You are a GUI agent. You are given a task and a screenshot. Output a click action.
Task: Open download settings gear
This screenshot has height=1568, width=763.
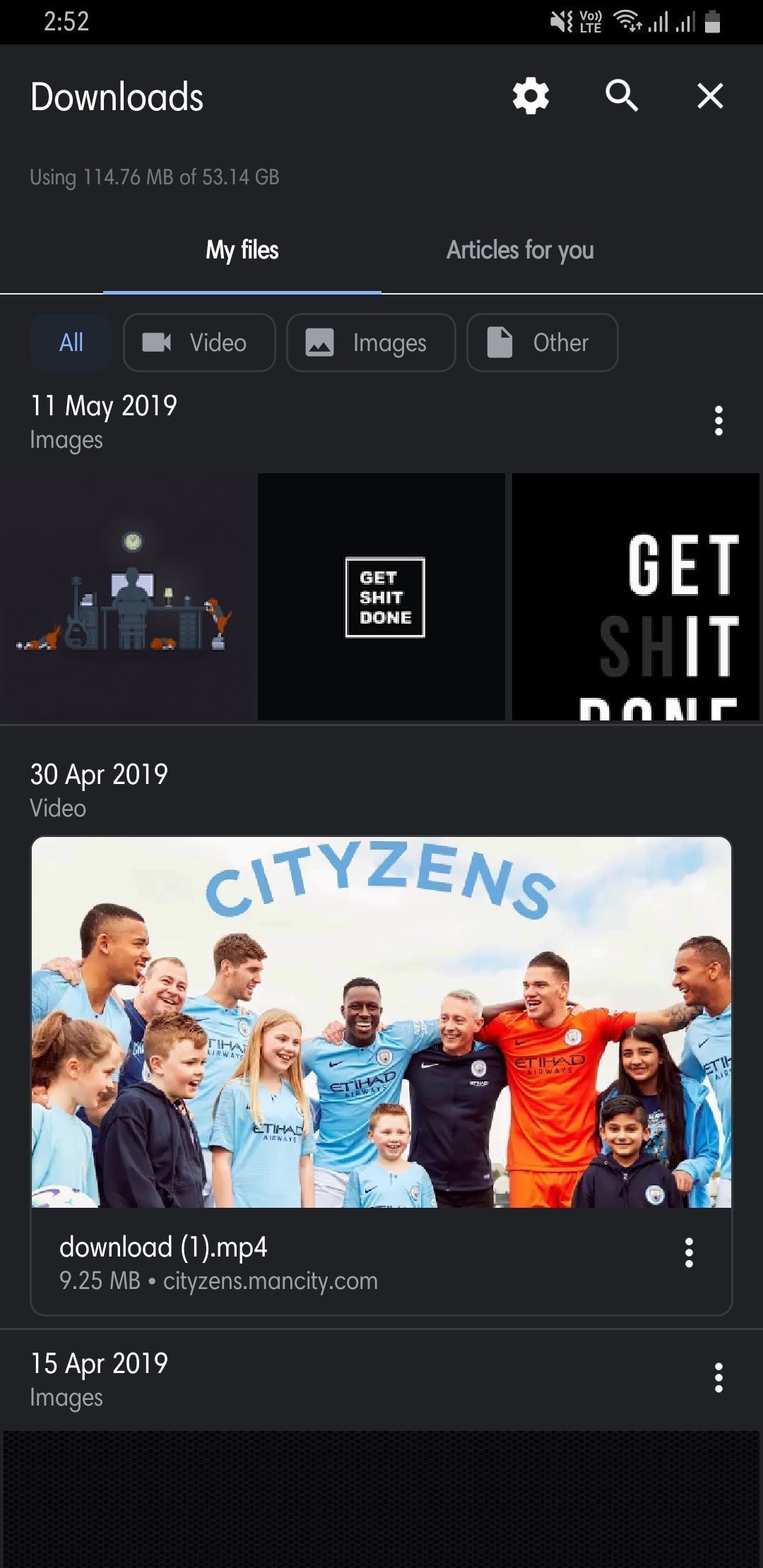coord(531,96)
